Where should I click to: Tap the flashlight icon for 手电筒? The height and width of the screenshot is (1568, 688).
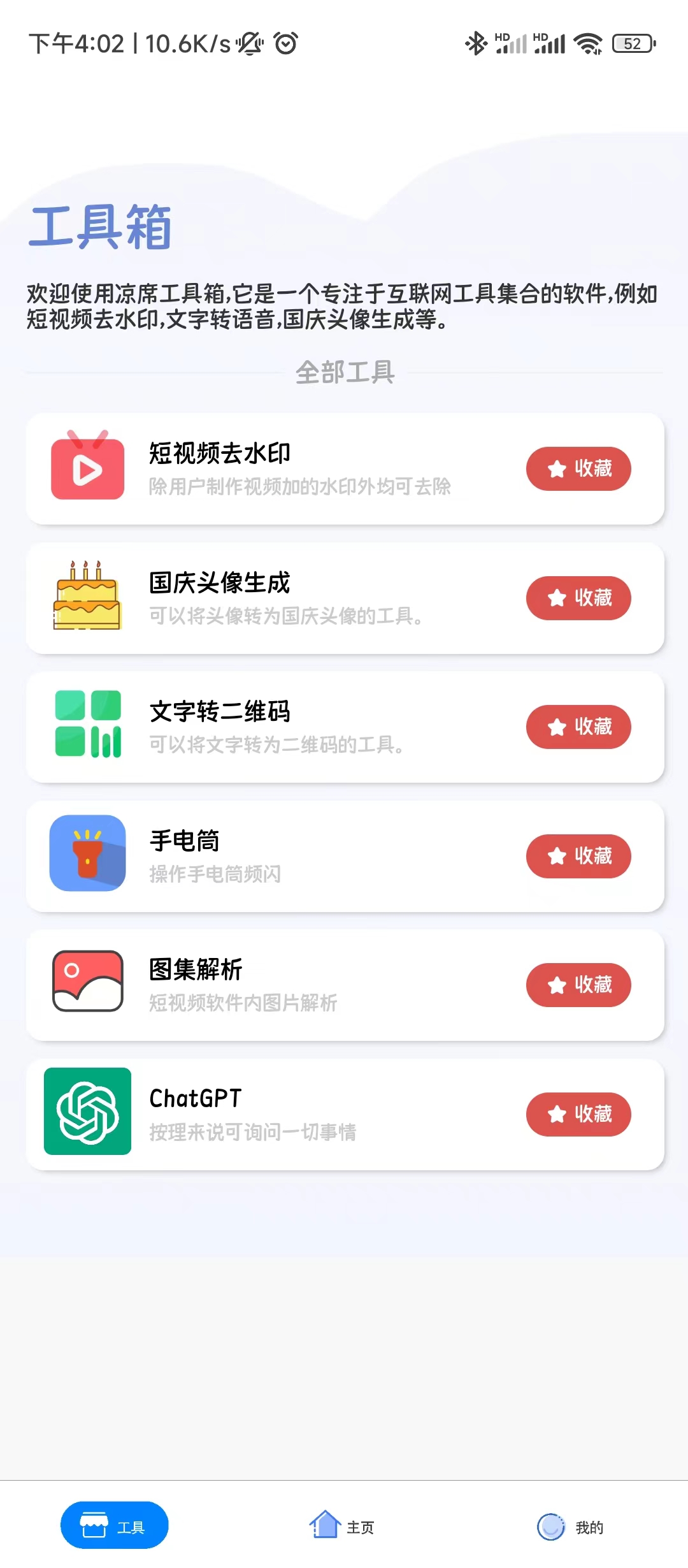(87, 856)
